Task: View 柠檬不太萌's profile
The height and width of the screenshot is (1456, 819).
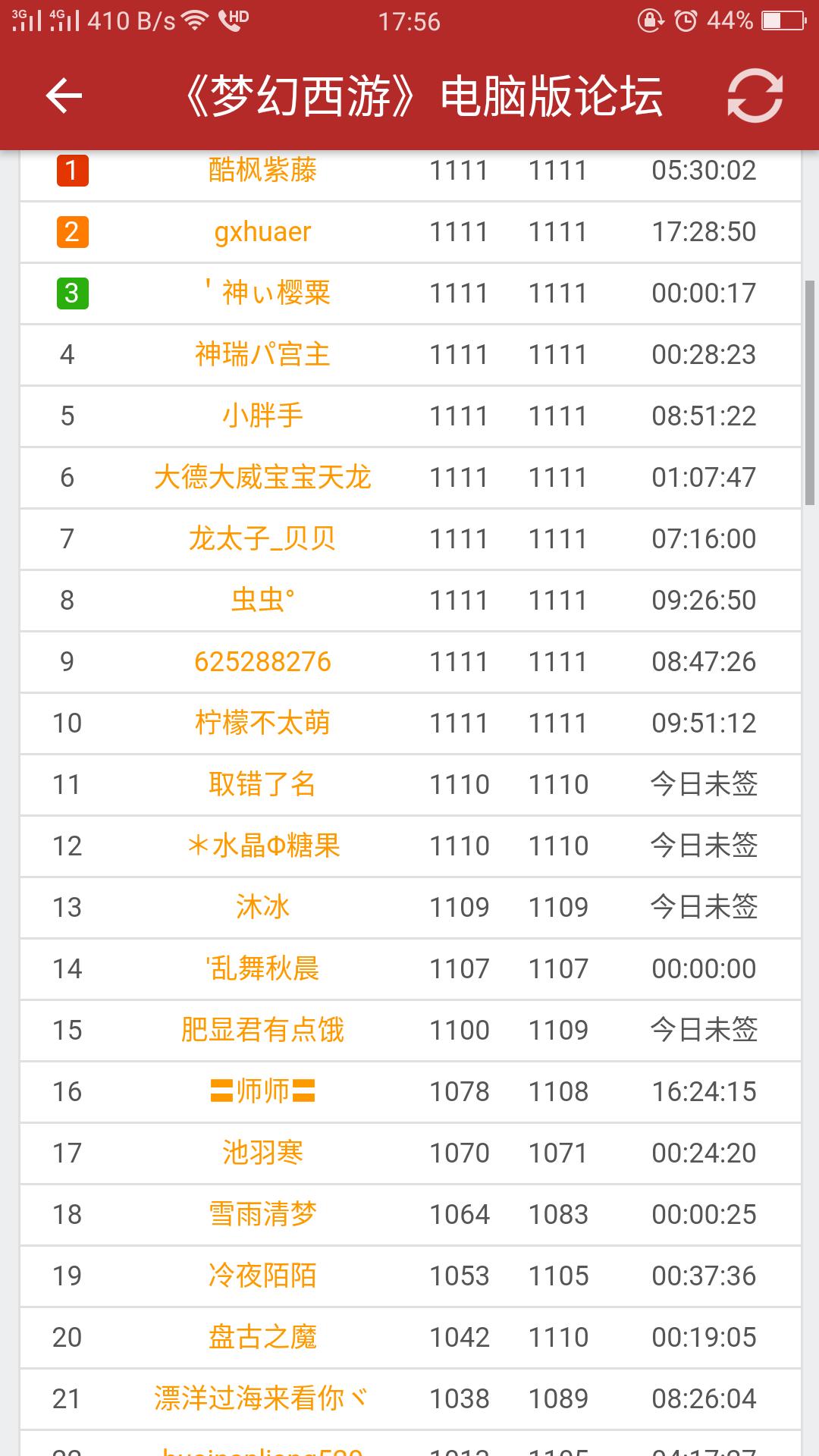Action: [262, 723]
